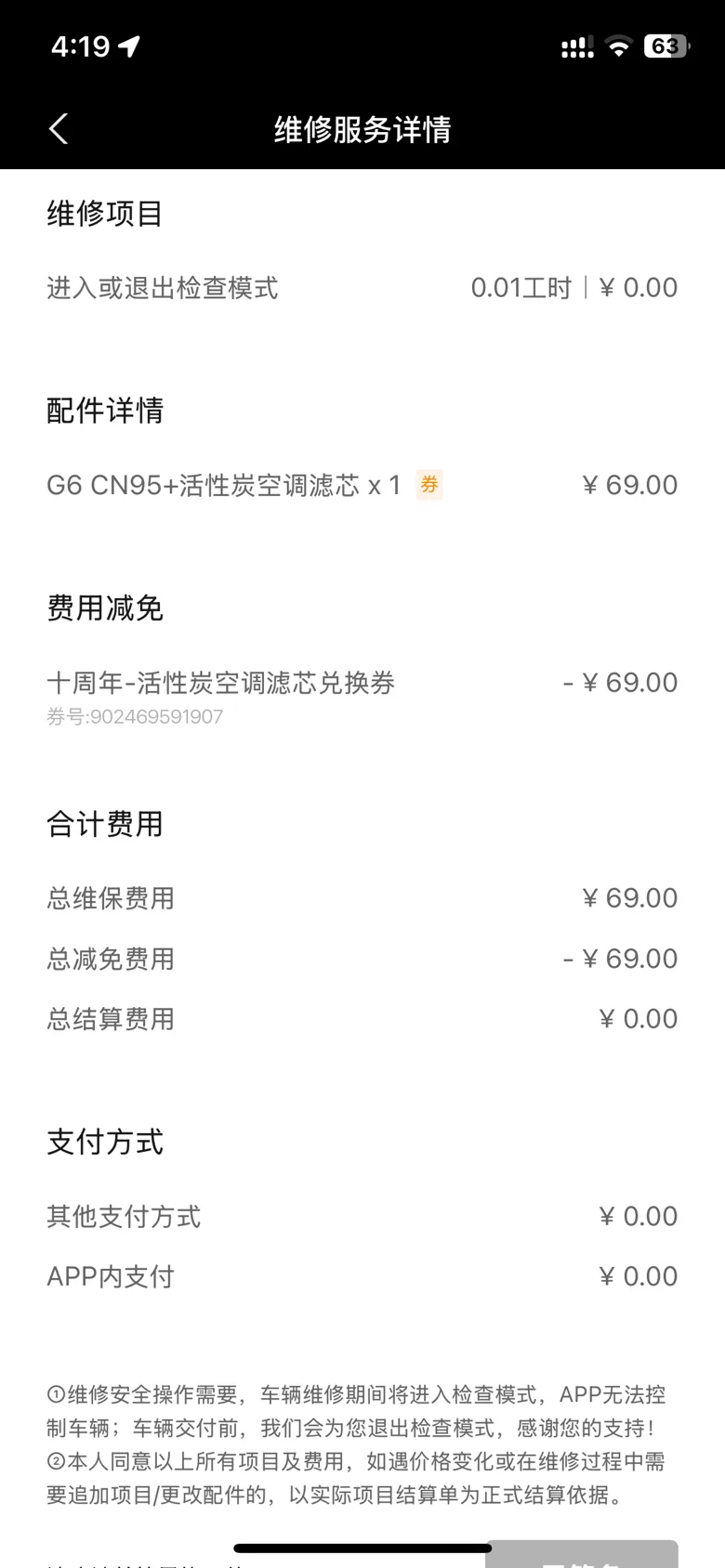Go back from repair service details
This screenshot has width=725, height=1568.
coord(59,129)
